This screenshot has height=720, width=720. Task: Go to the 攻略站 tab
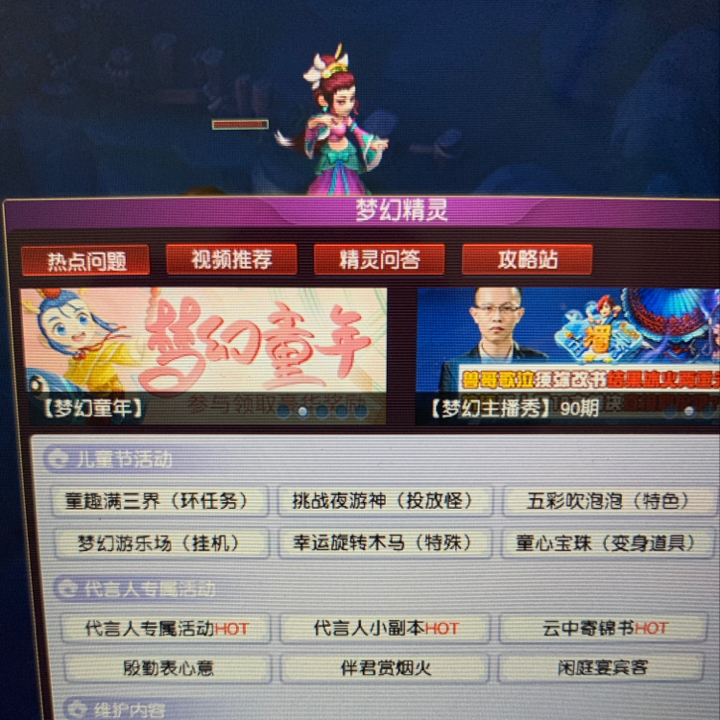[x=527, y=260]
